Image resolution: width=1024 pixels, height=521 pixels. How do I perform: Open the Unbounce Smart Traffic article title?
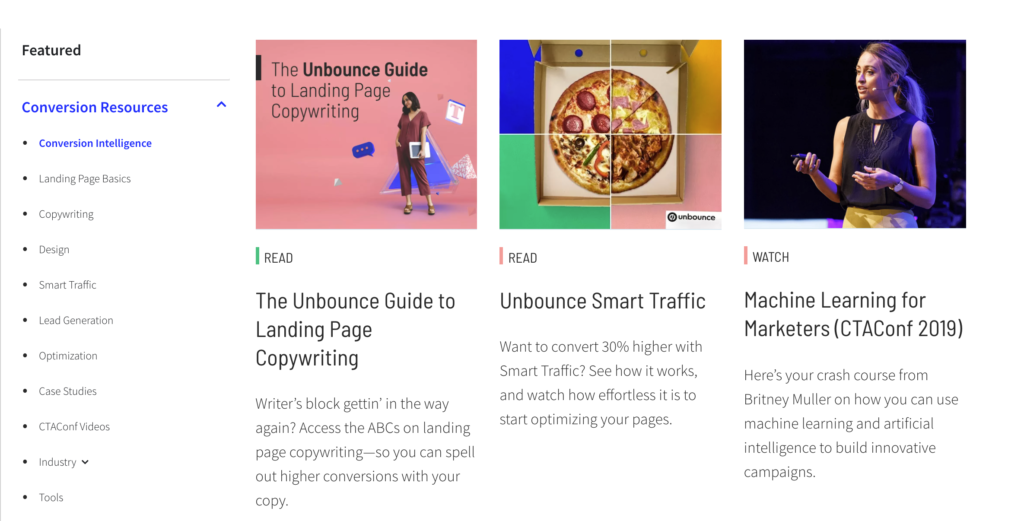point(602,301)
